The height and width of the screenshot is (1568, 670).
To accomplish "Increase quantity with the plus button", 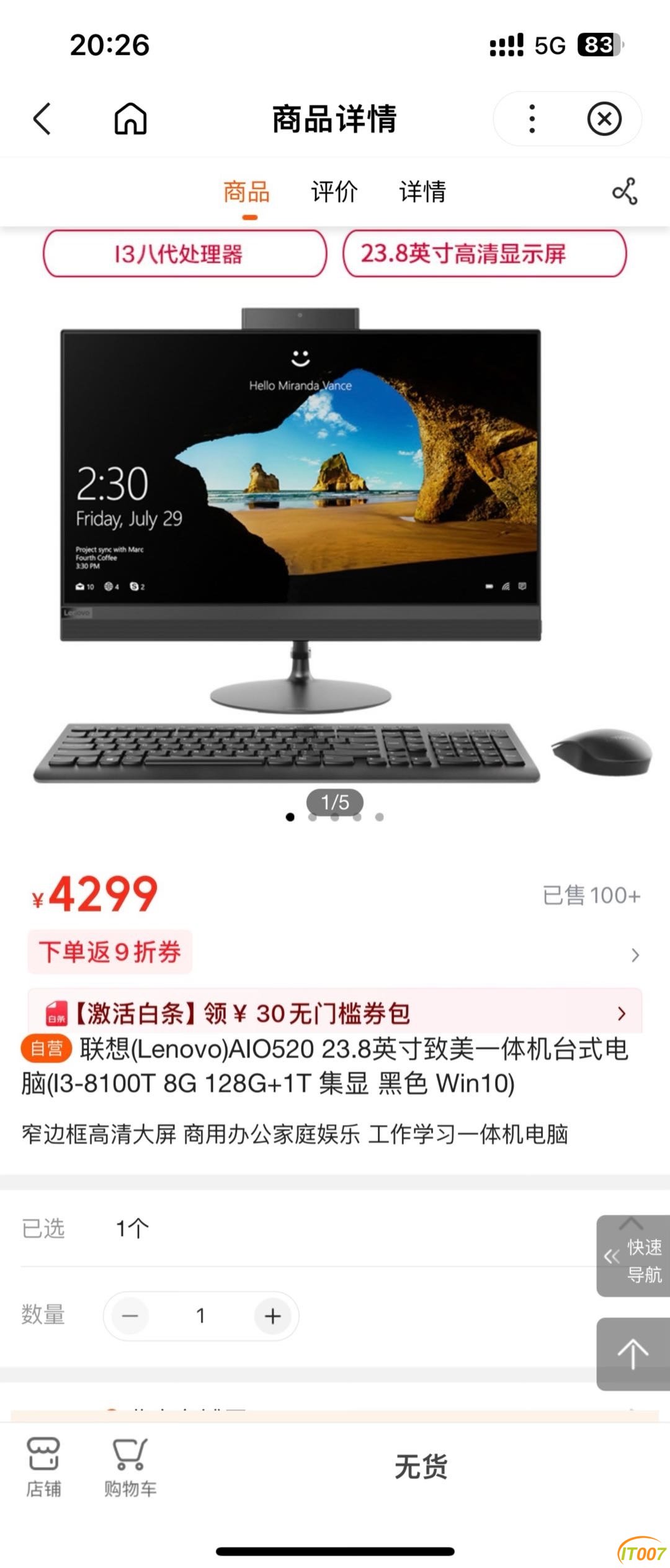I will [273, 1316].
